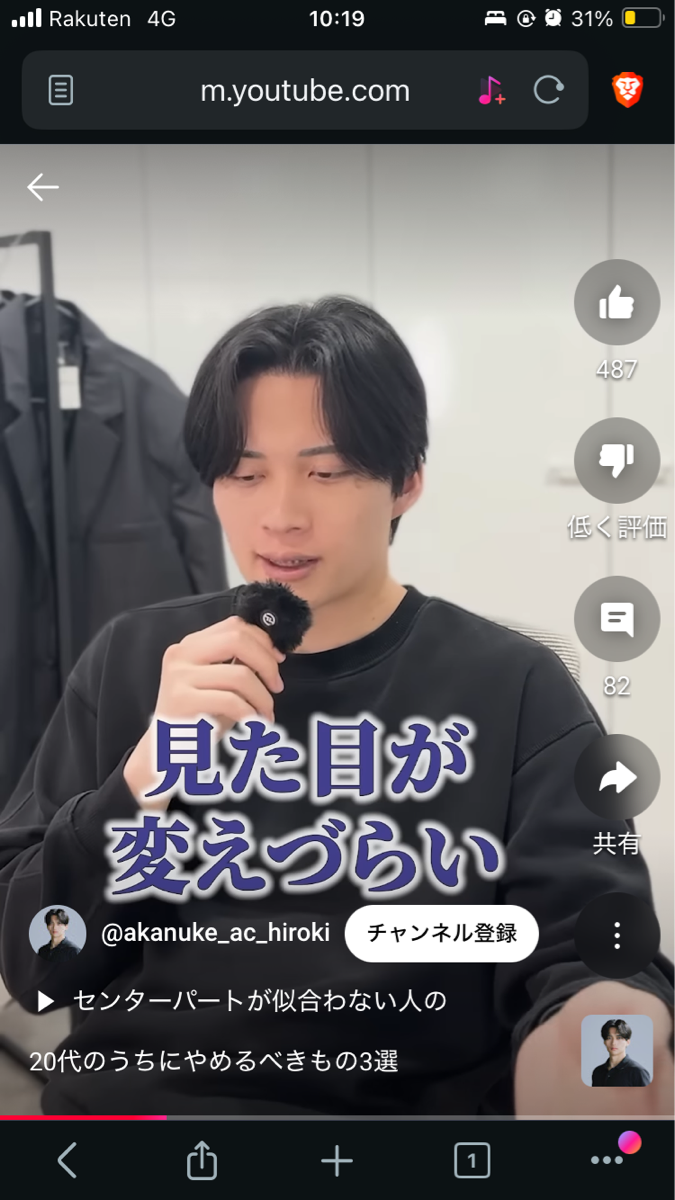Add to Brave playlist with music note

(x=491, y=91)
